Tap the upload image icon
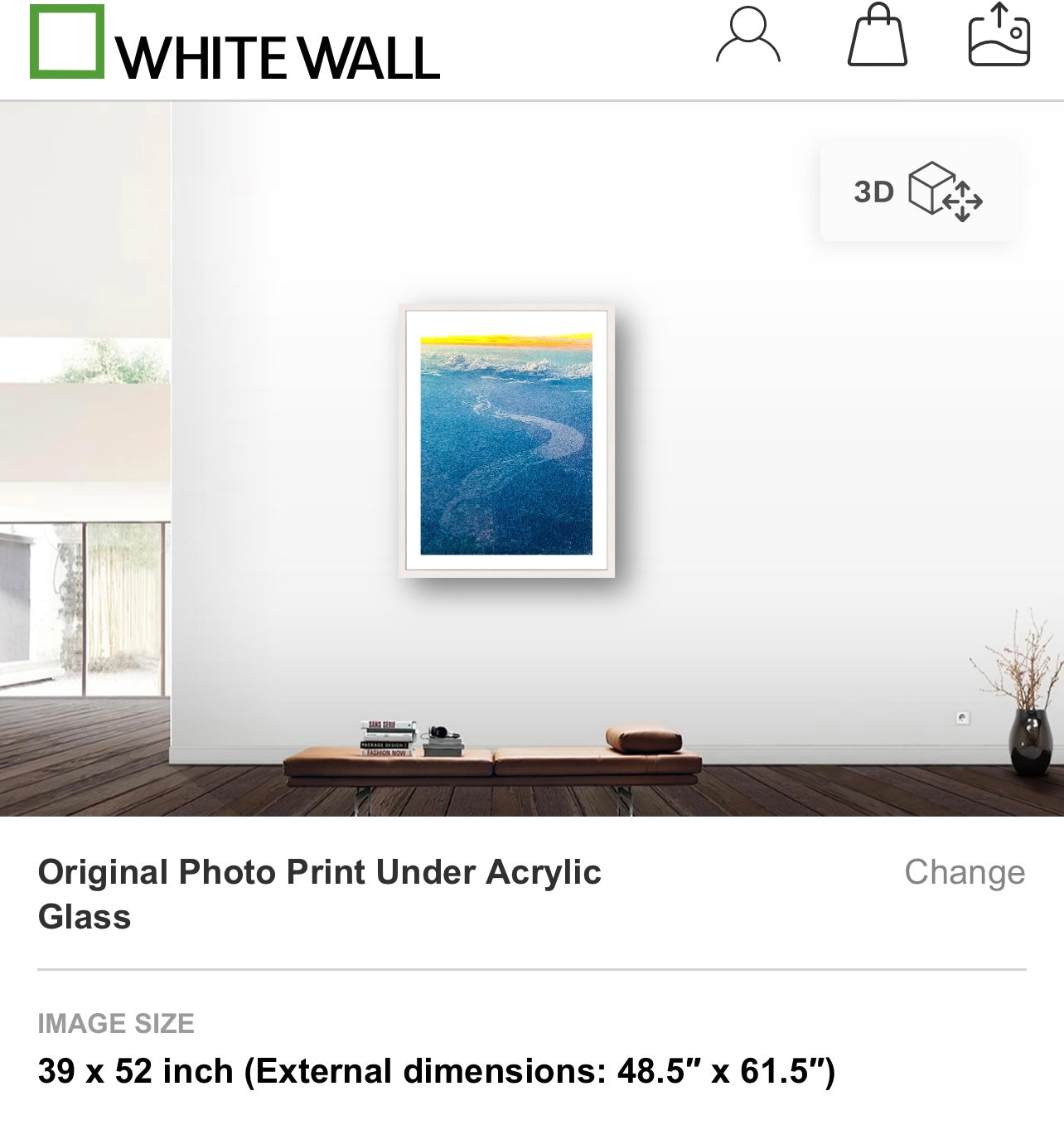Viewport: 1064px width, 1125px height. tap(999, 36)
